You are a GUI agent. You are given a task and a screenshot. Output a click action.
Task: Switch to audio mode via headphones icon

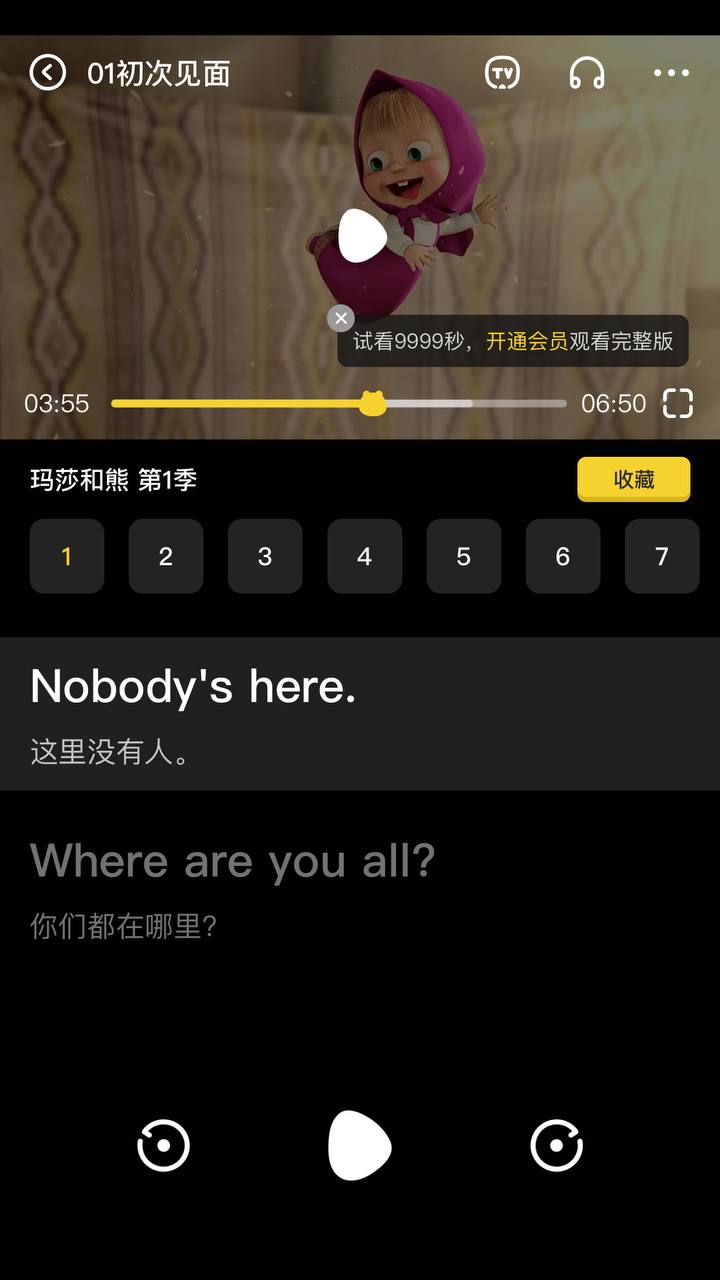[587, 73]
